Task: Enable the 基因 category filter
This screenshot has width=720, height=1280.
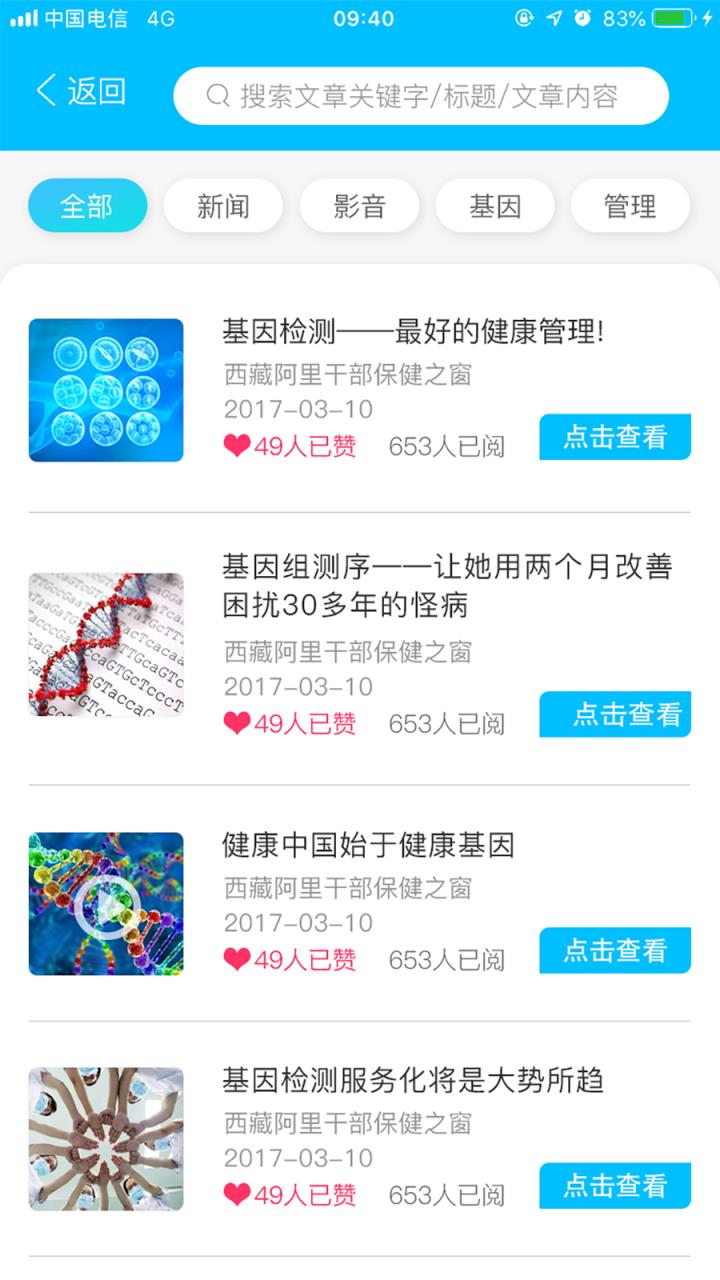Action: 495,205
